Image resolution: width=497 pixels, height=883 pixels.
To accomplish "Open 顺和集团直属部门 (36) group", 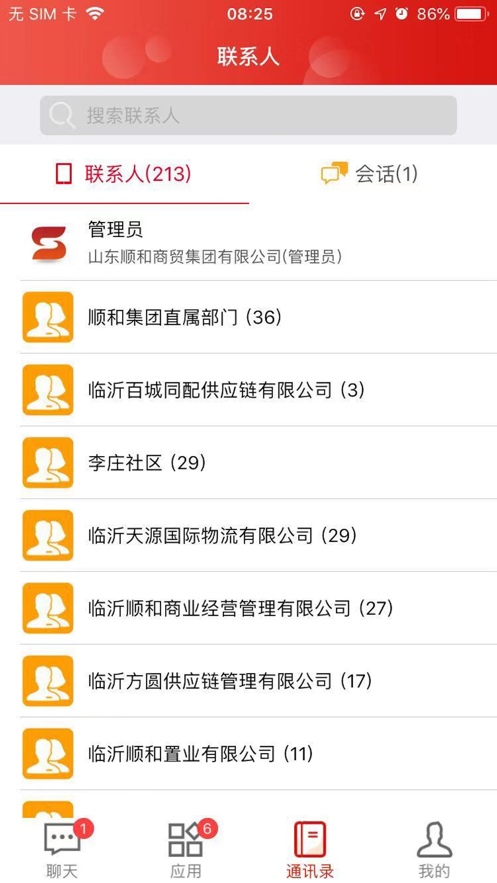I will [x=248, y=317].
